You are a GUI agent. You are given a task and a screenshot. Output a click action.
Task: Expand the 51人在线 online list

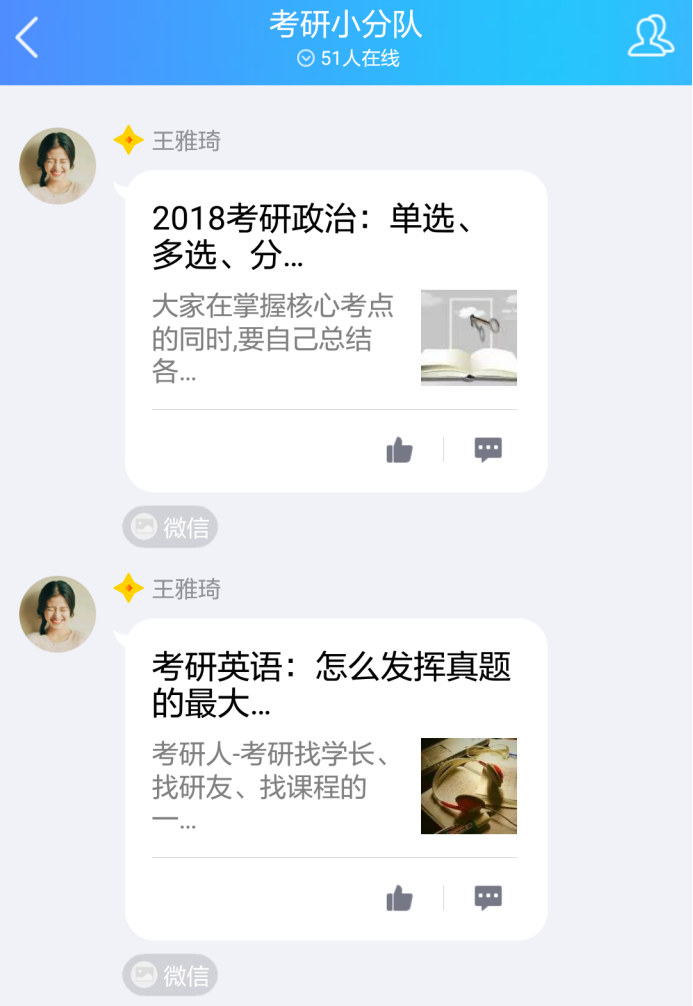click(348, 59)
